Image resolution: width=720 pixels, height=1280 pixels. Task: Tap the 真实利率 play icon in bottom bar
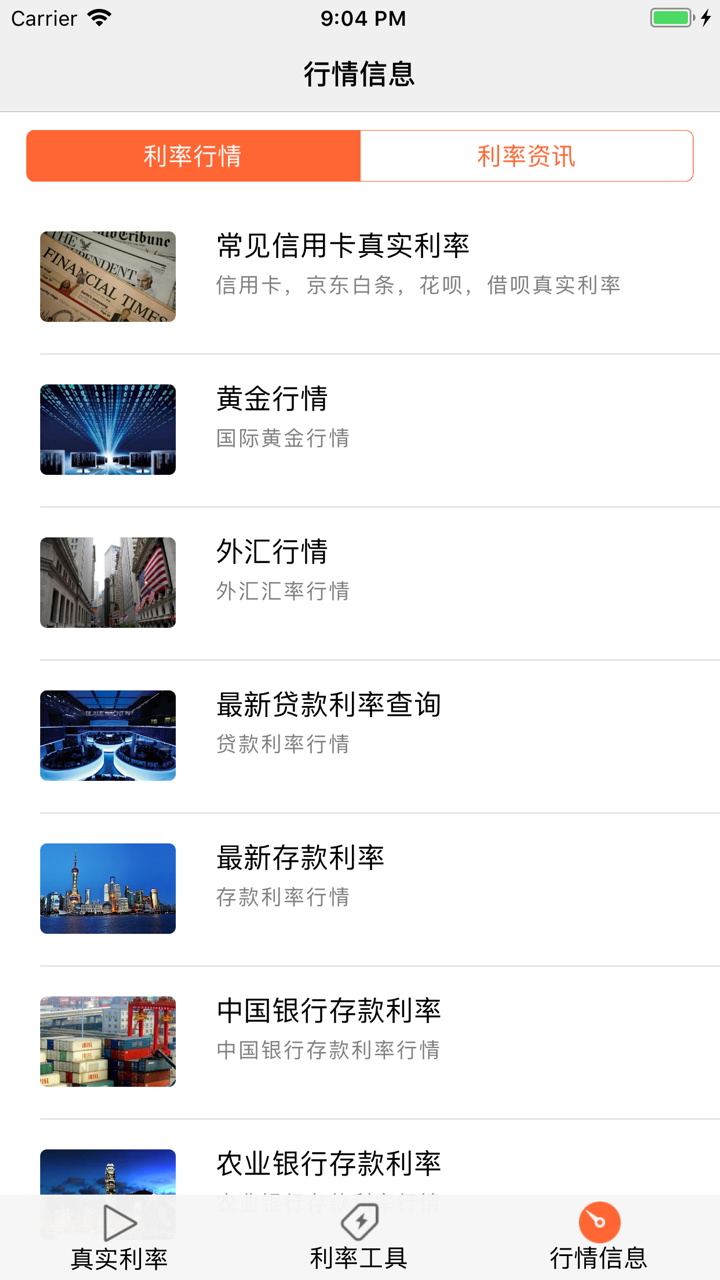pyautogui.click(x=120, y=1222)
